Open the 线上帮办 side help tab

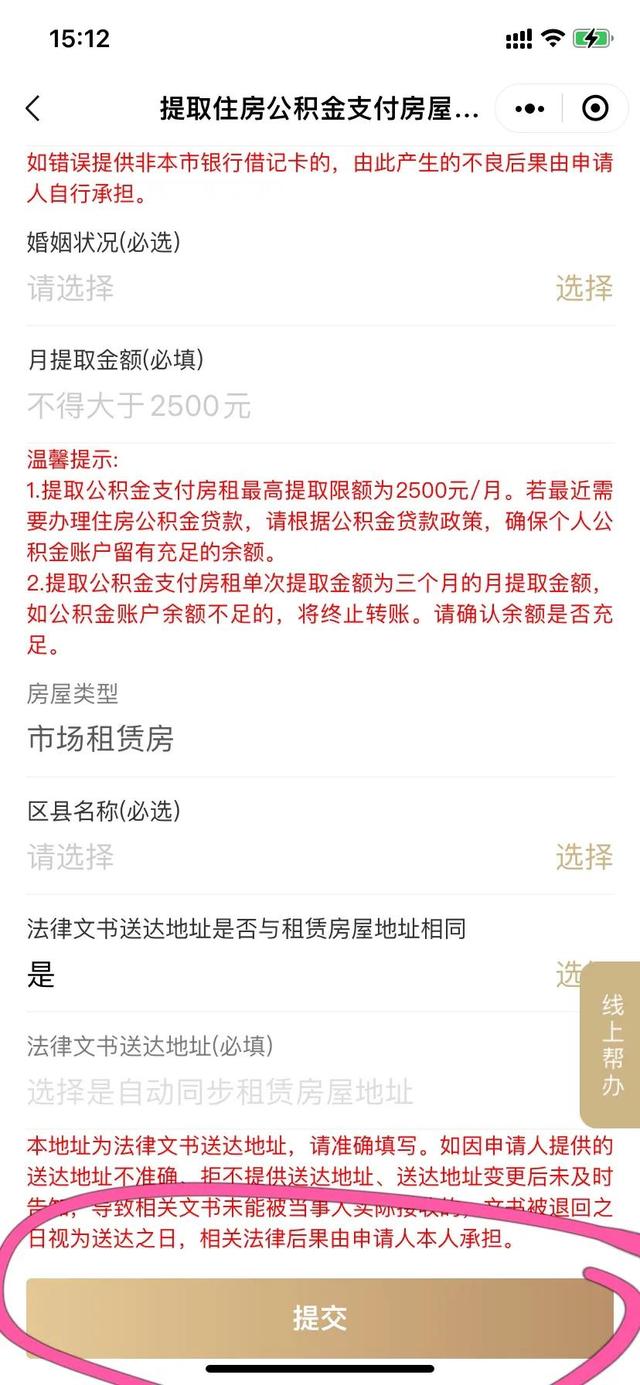coord(612,1044)
